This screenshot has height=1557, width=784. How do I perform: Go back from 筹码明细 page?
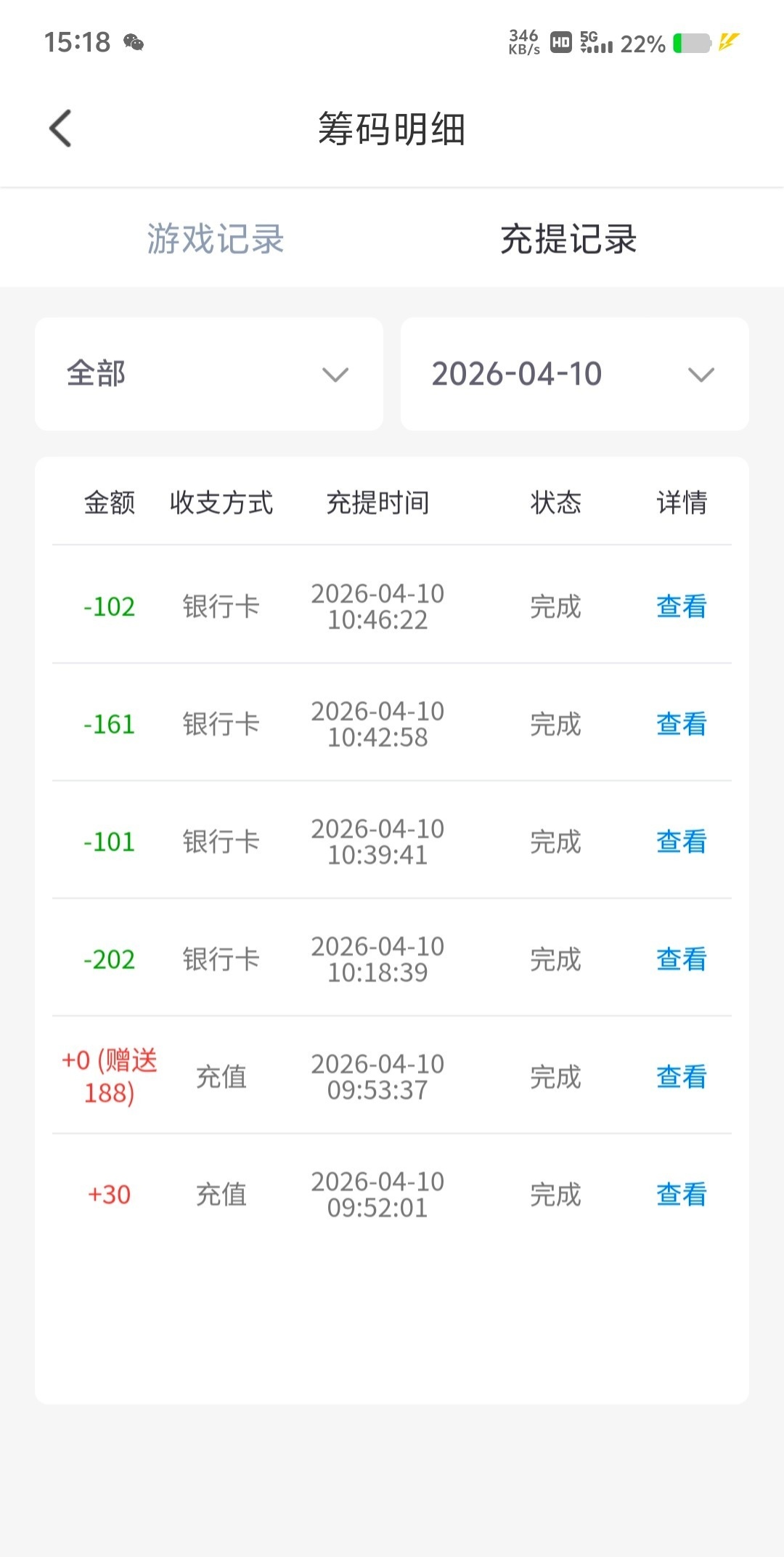click(x=61, y=129)
